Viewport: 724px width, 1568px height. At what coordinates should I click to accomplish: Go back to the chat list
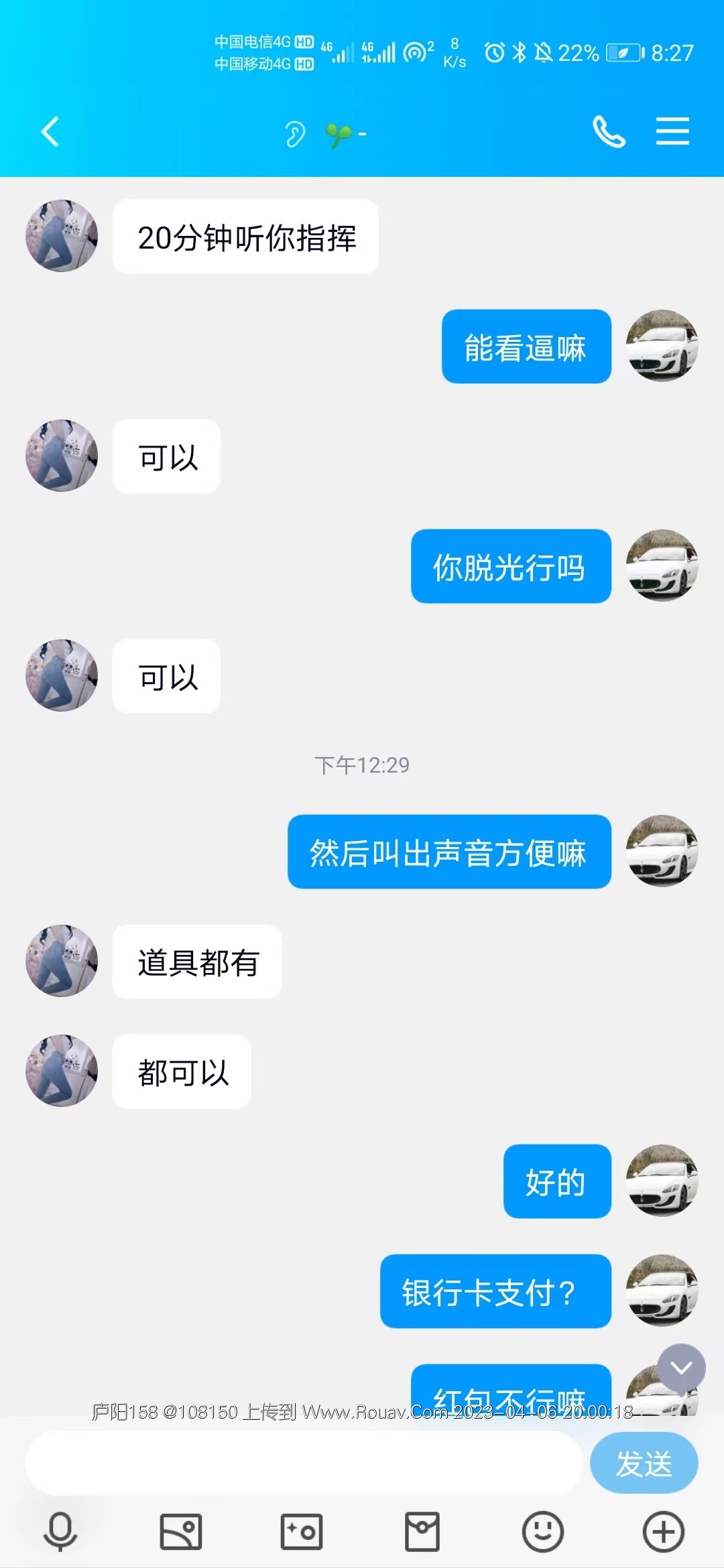coord(50,131)
